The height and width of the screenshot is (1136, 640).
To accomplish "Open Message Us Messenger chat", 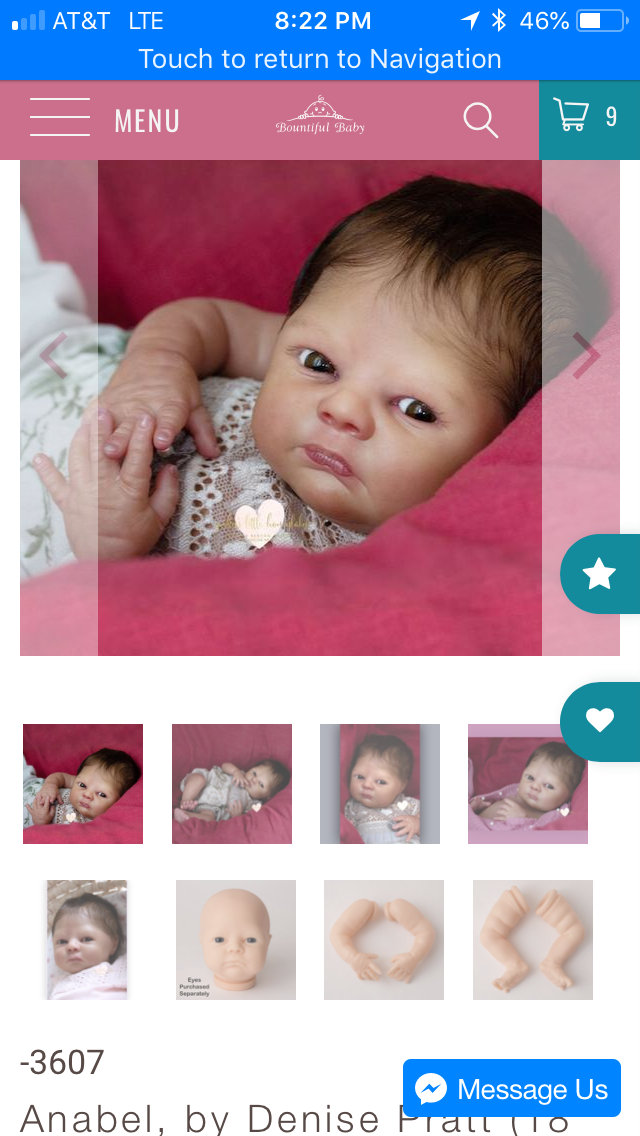I will [512, 1088].
